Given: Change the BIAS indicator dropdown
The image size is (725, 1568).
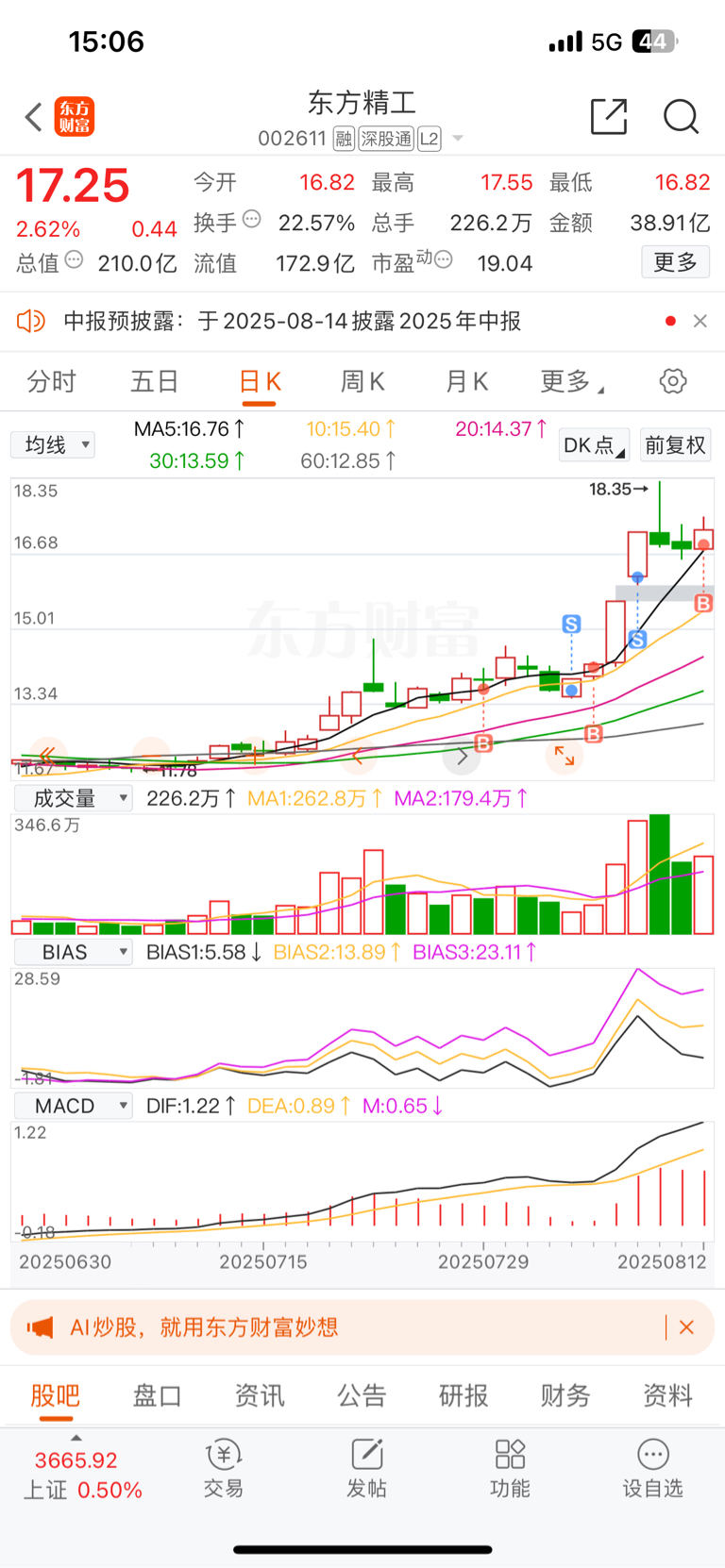Looking at the screenshot, I should 74,952.
